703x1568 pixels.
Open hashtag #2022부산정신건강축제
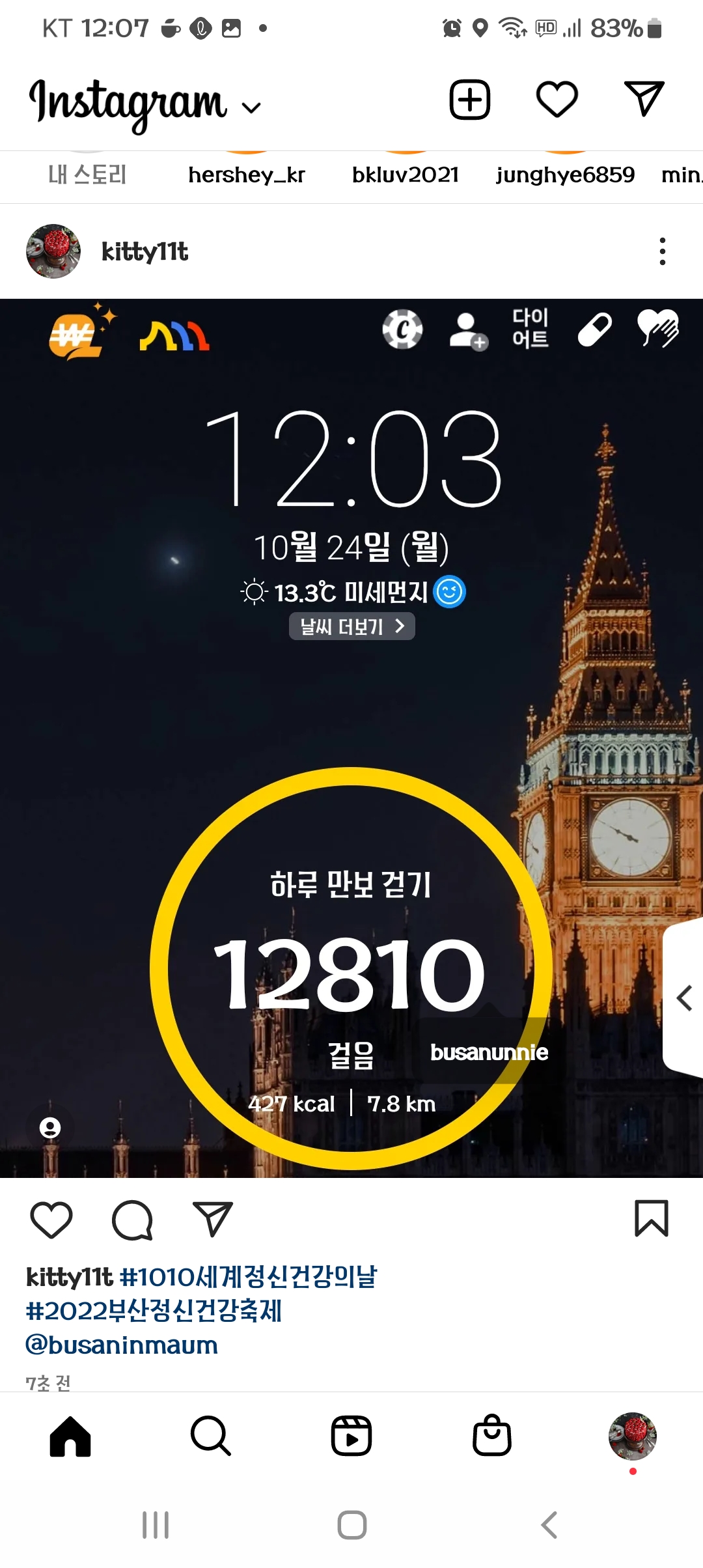[154, 1310]
